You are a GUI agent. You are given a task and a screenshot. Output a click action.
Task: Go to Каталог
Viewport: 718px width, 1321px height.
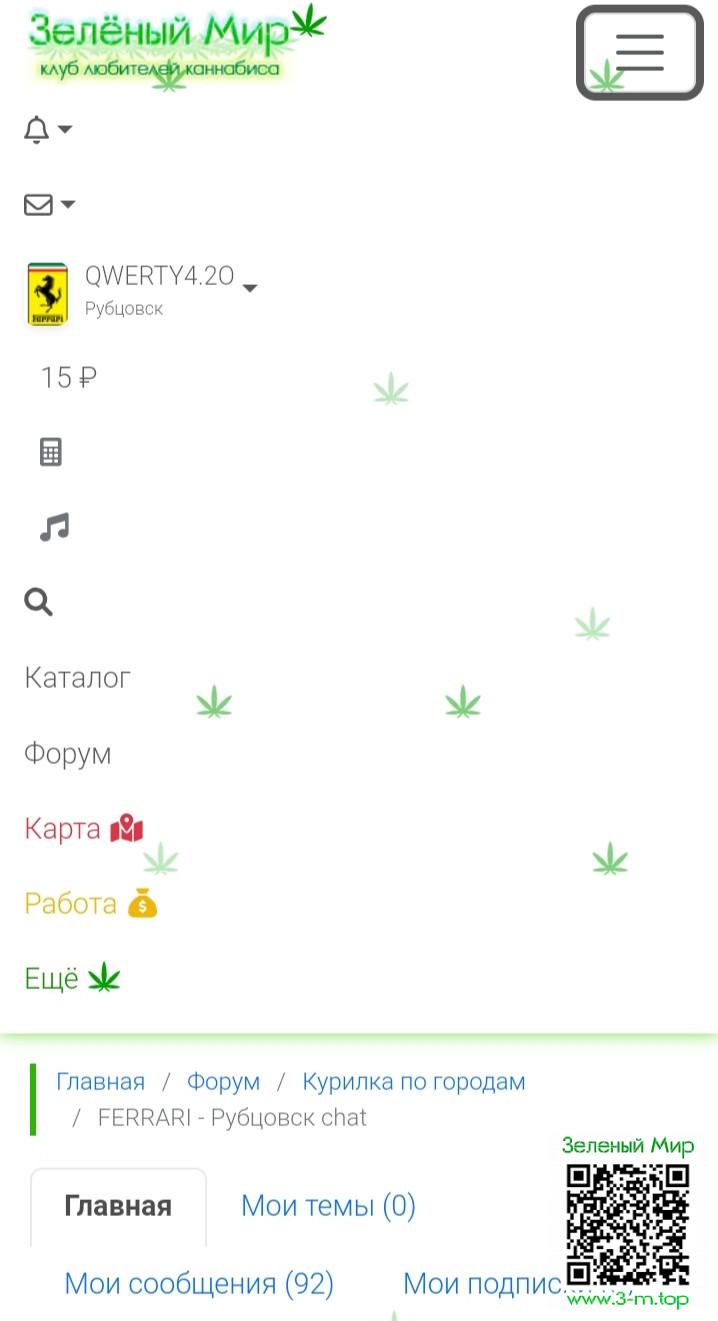(x=77, y=678)
